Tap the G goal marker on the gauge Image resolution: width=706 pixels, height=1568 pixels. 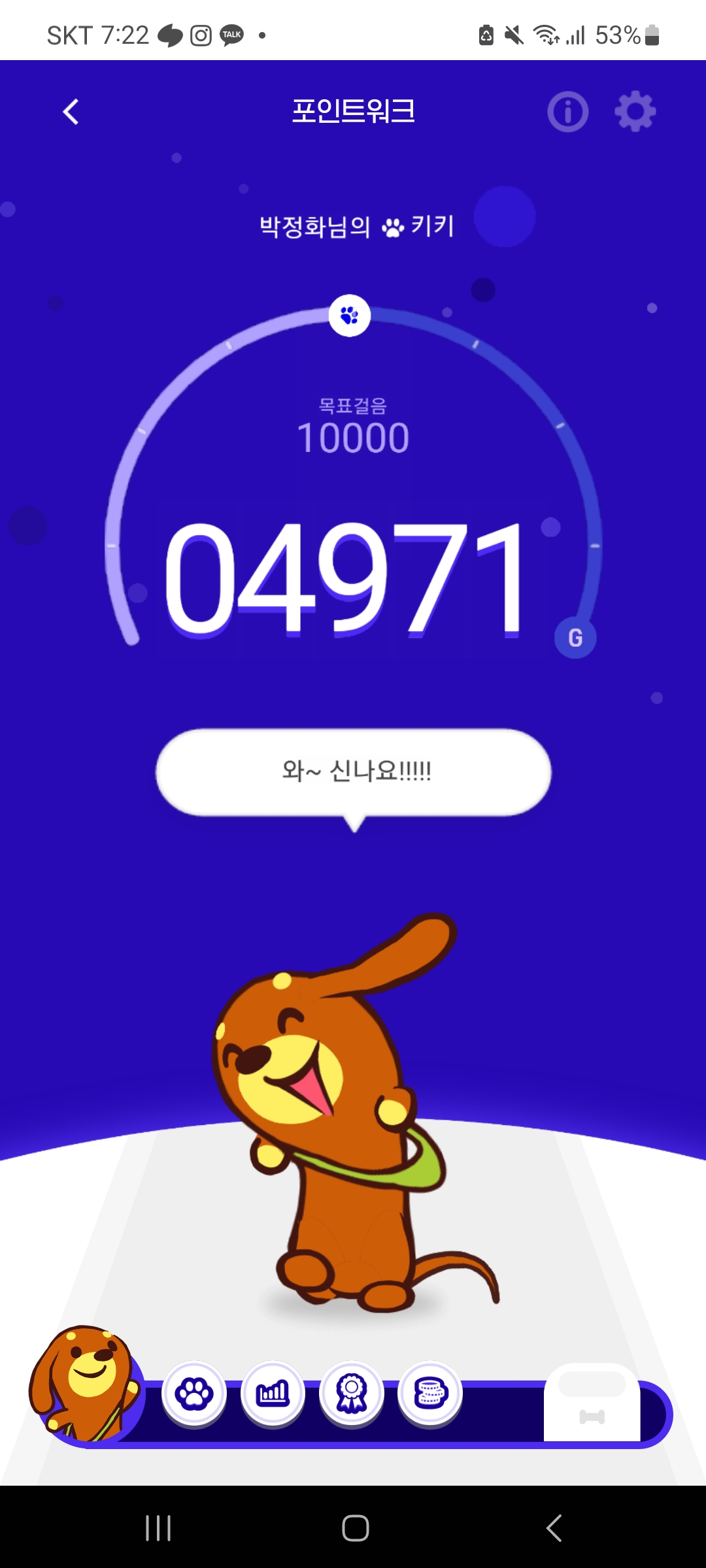pyautogui.click(x=575, y=638)
